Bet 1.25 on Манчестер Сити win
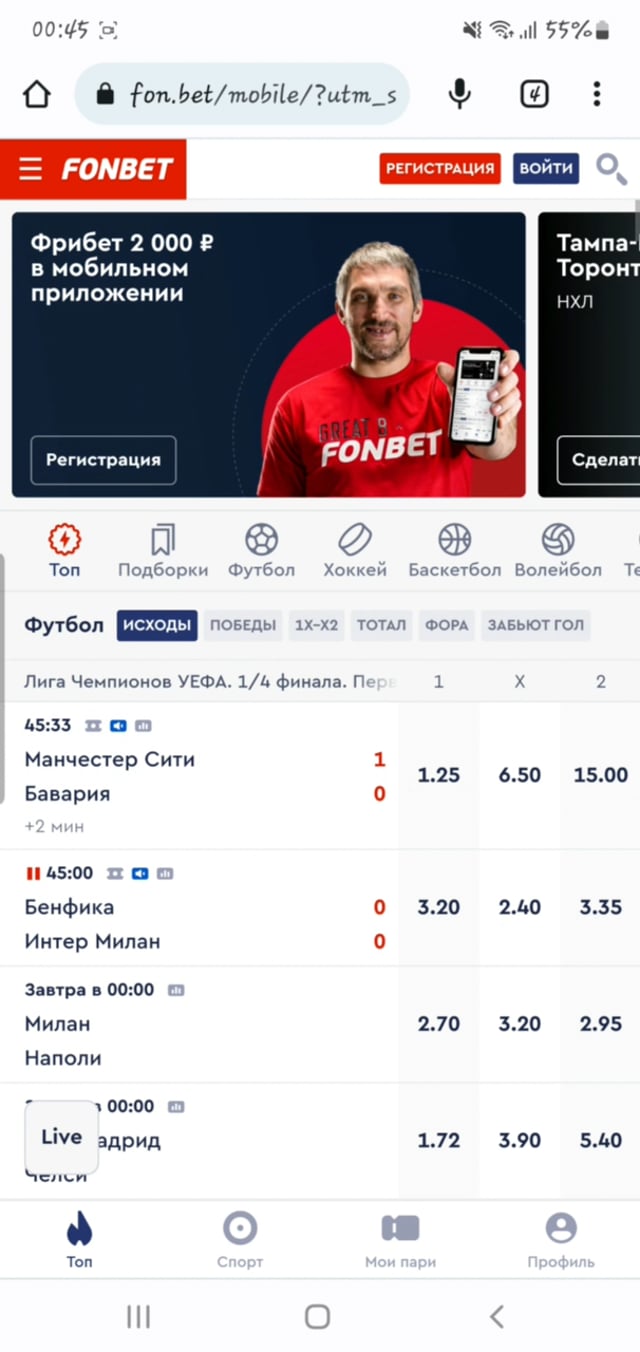640x1352 pixels. (x=438, y=775)
